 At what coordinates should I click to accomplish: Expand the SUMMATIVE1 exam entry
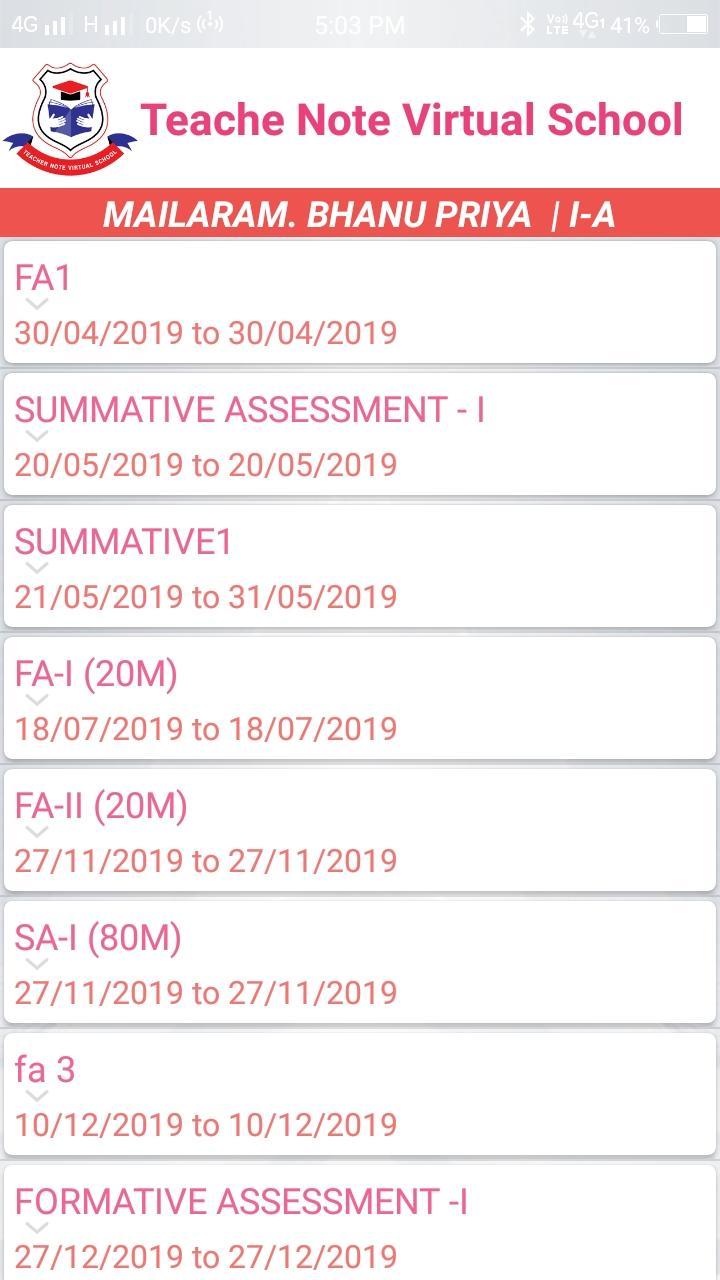point(360,566)
